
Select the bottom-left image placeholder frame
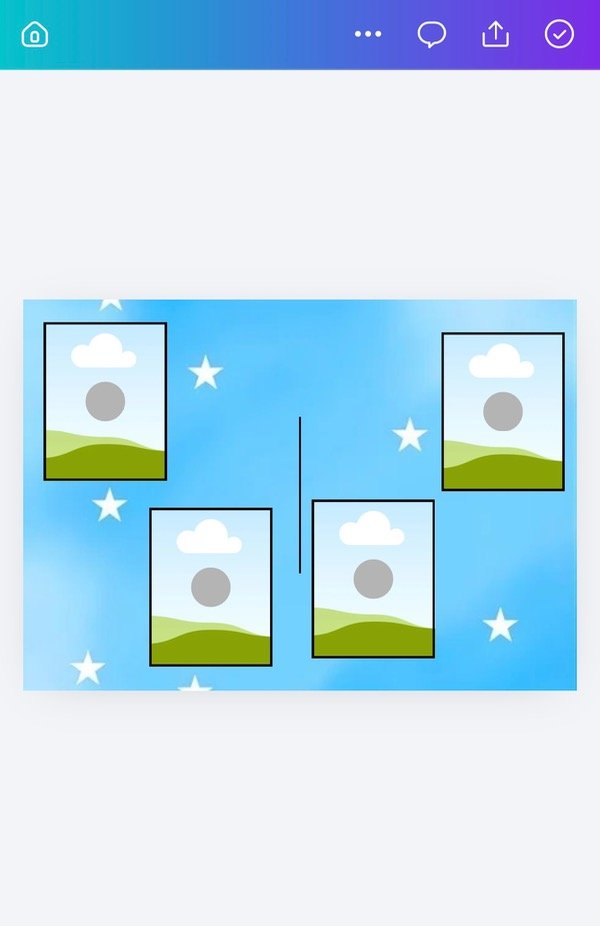[x=211, y=587]
